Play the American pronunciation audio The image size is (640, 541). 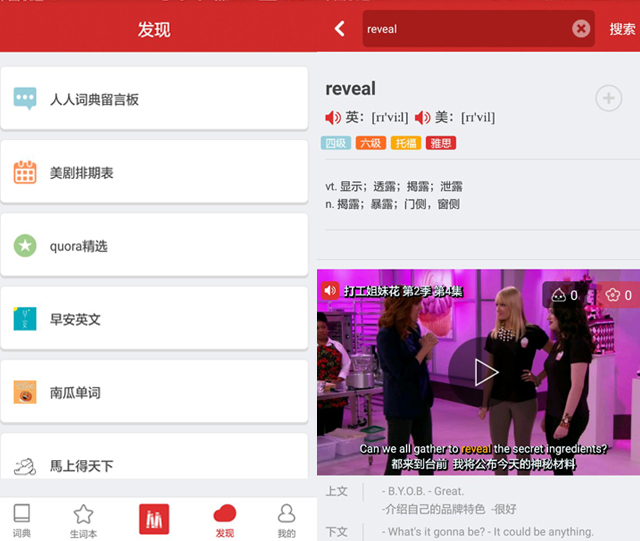[x=423, y=118]
